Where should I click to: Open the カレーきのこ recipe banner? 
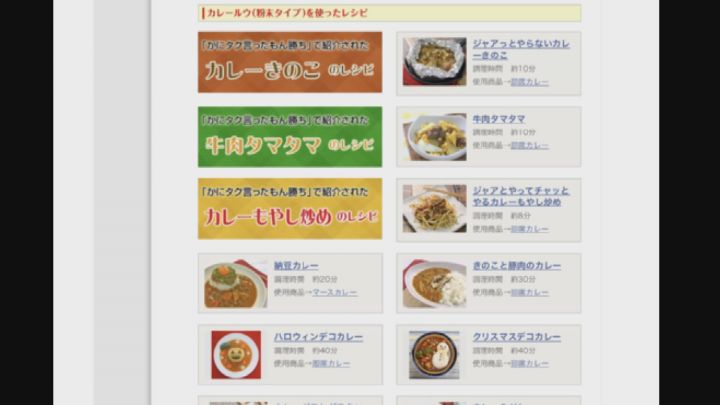click(290, 62)
